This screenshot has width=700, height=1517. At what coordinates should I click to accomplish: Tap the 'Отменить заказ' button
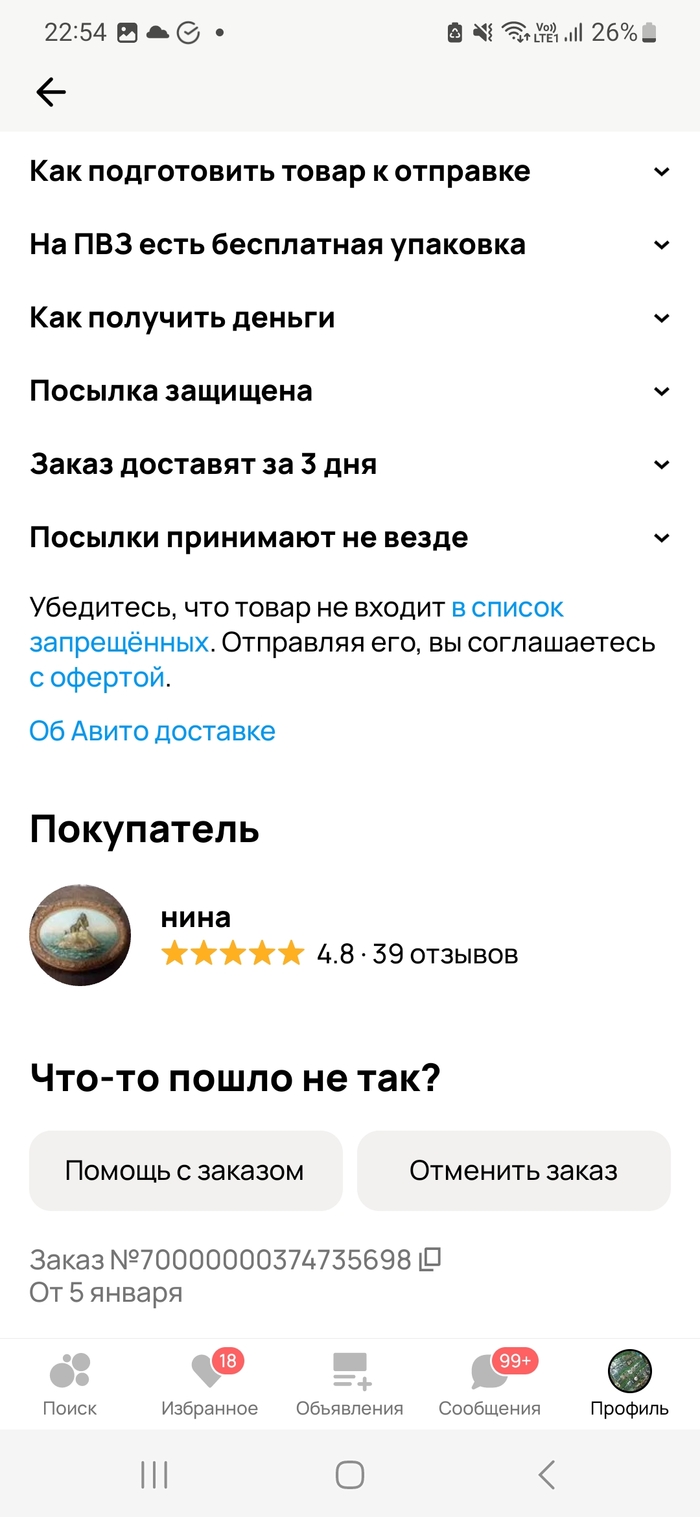tap(513, 1171)
